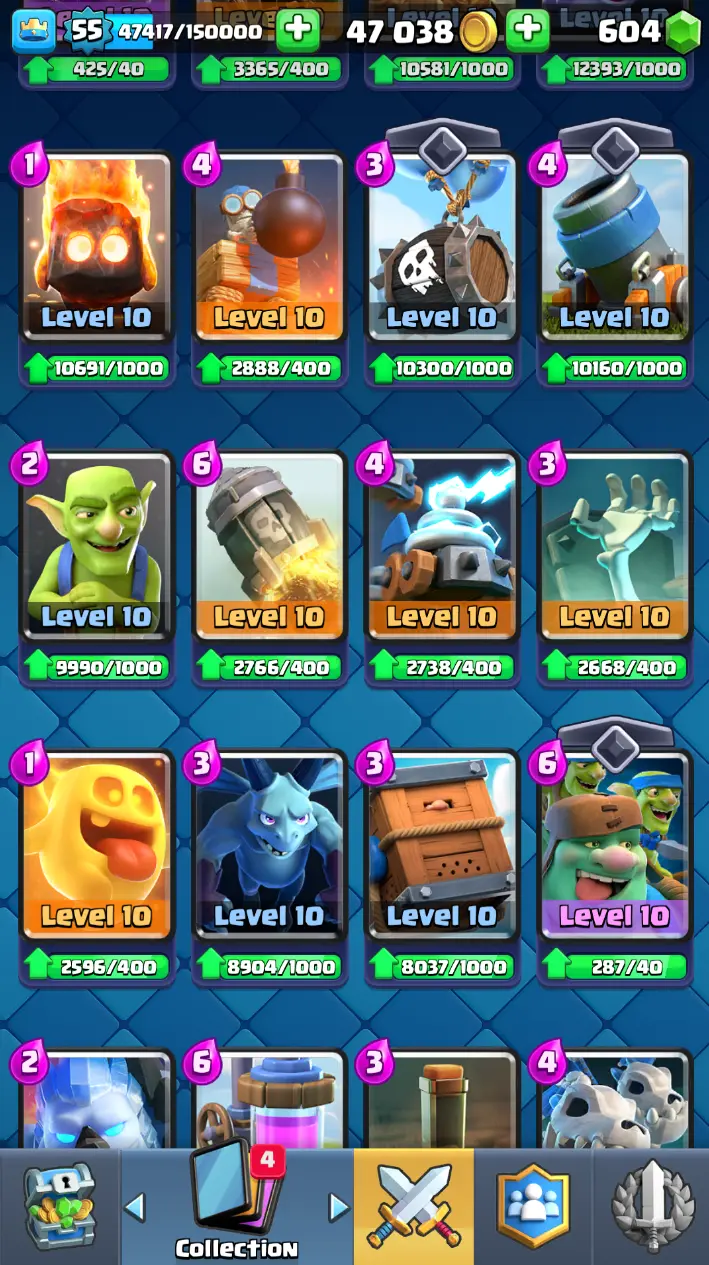Tap the plus button beside gold coins
The height and width of the screenshot is (1265, 709).
pyautogui.click(x=527, y=31)
